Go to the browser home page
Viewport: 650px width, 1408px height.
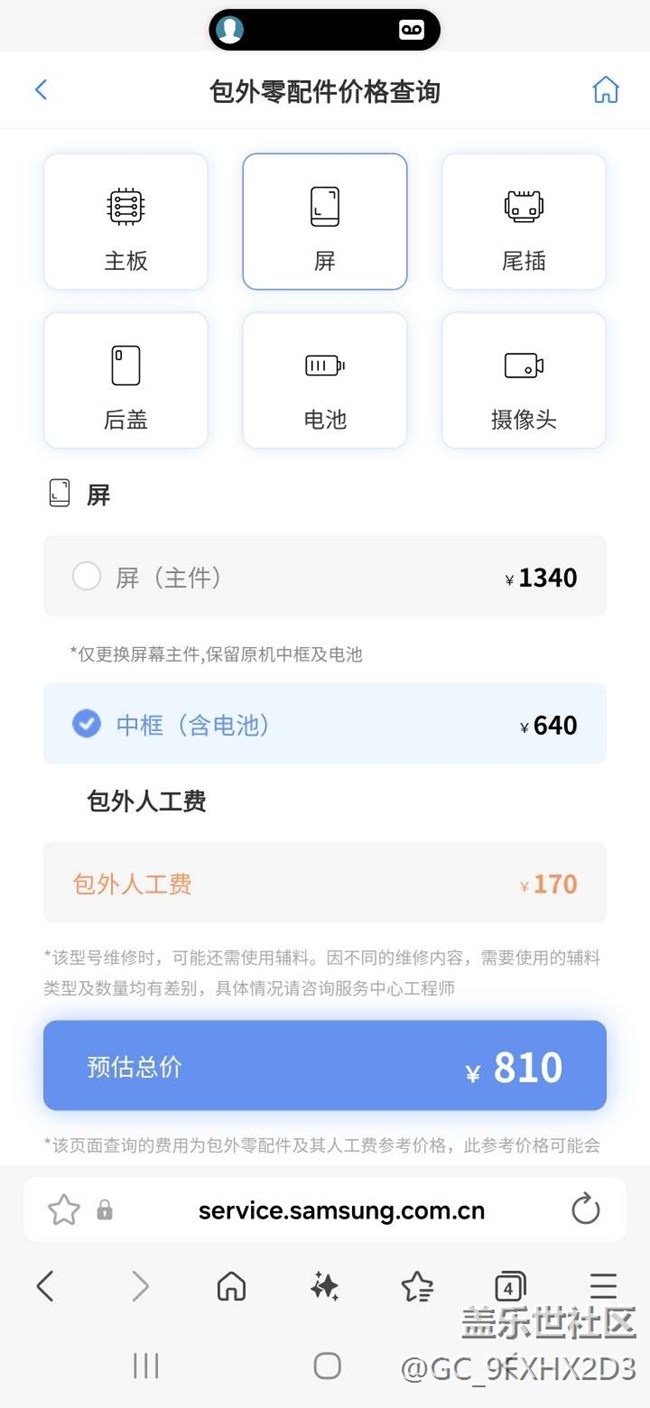231,1286
